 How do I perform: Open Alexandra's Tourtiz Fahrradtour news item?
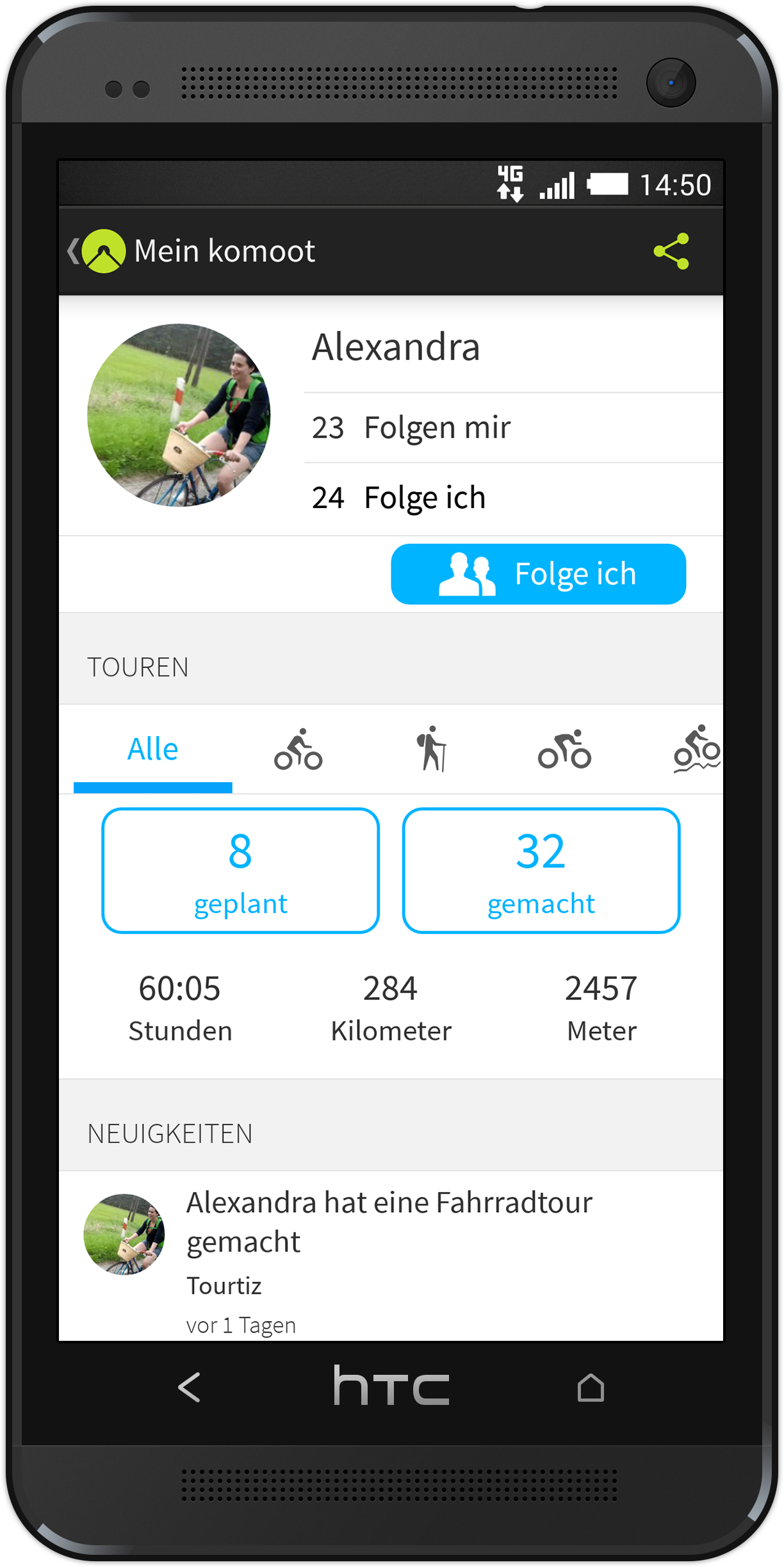pos(391,1256)
